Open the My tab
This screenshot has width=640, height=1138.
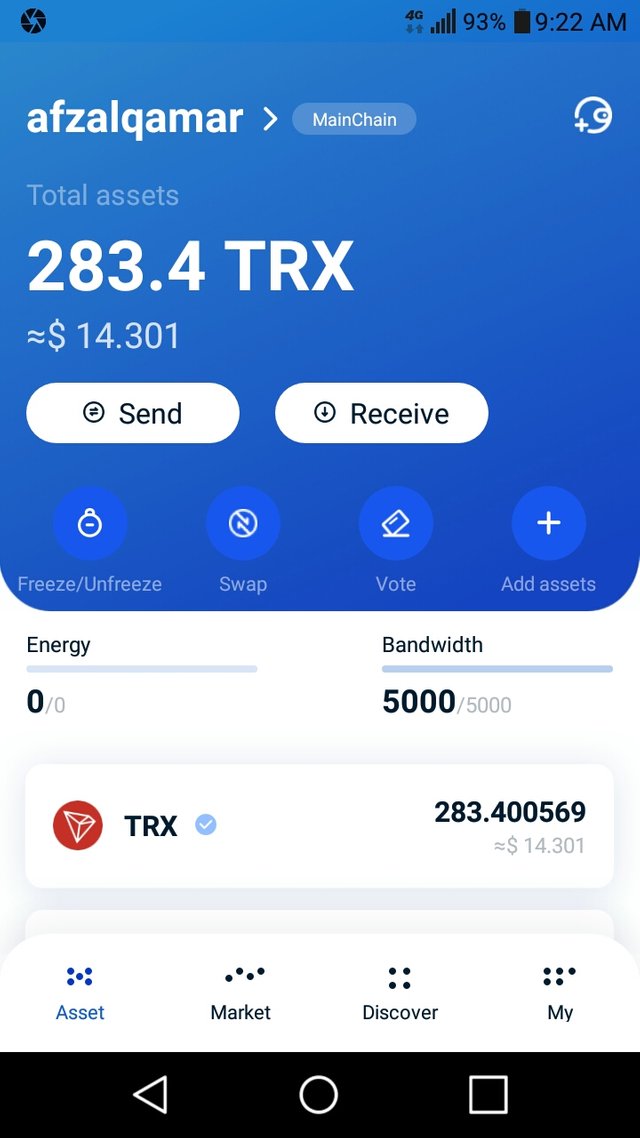(x=560, y=992)
